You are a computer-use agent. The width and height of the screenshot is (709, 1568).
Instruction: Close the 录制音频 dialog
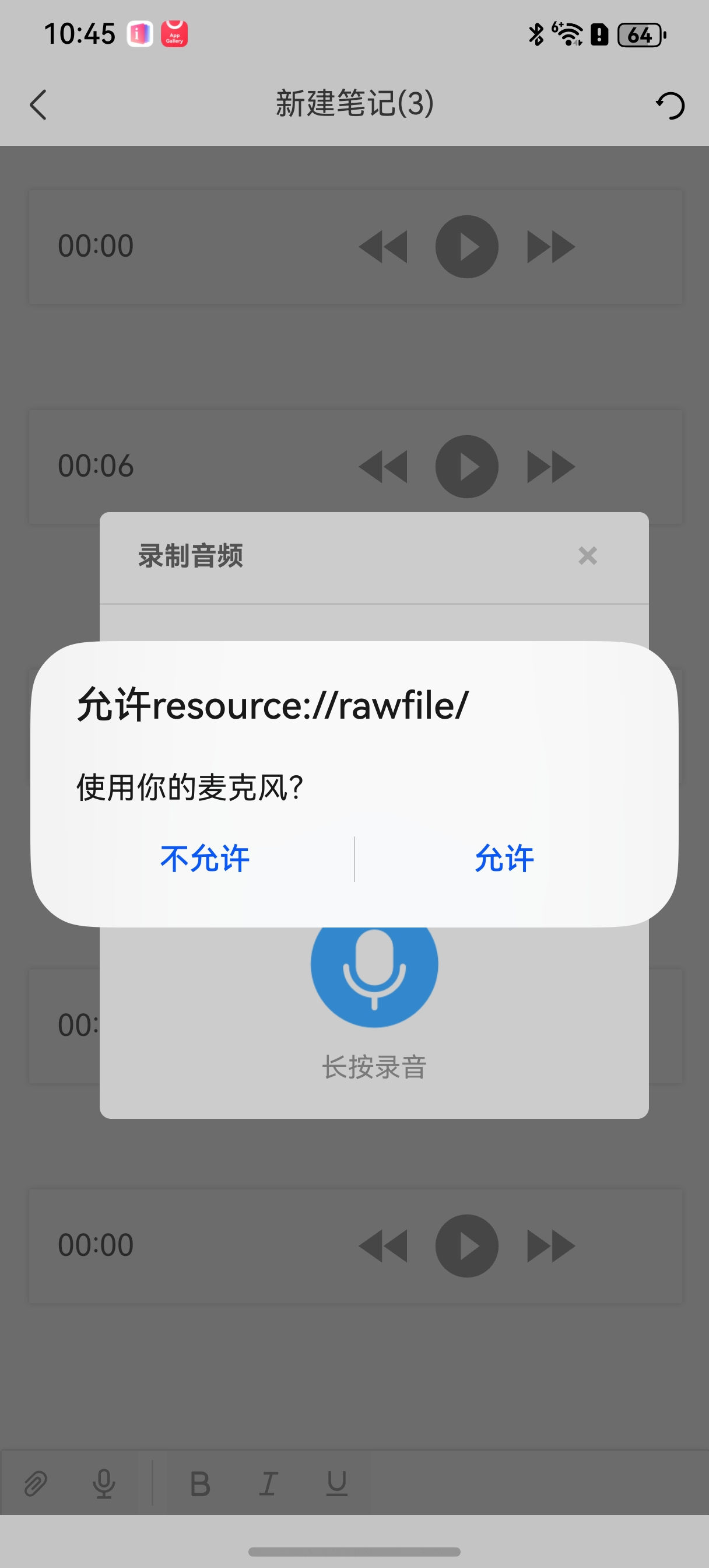click(x=587, y=556)
